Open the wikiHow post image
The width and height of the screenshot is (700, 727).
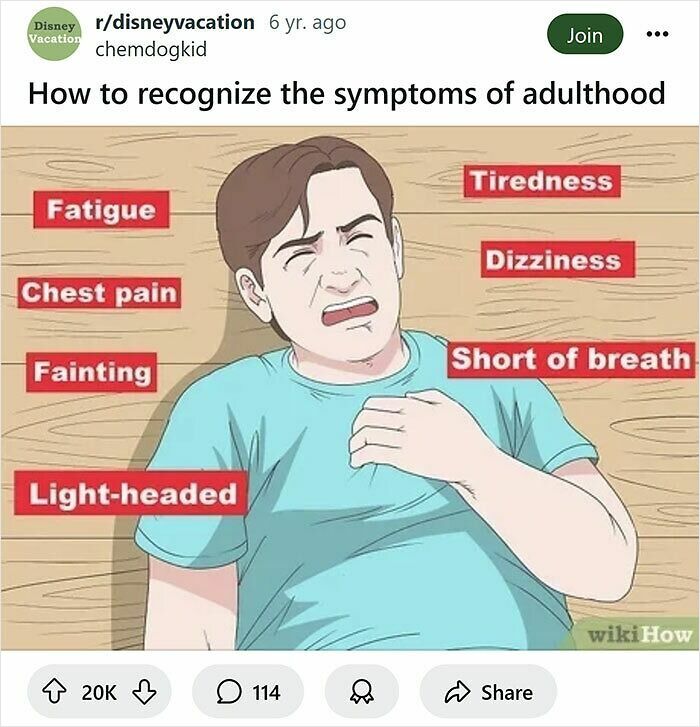click(x=350, y=390)
